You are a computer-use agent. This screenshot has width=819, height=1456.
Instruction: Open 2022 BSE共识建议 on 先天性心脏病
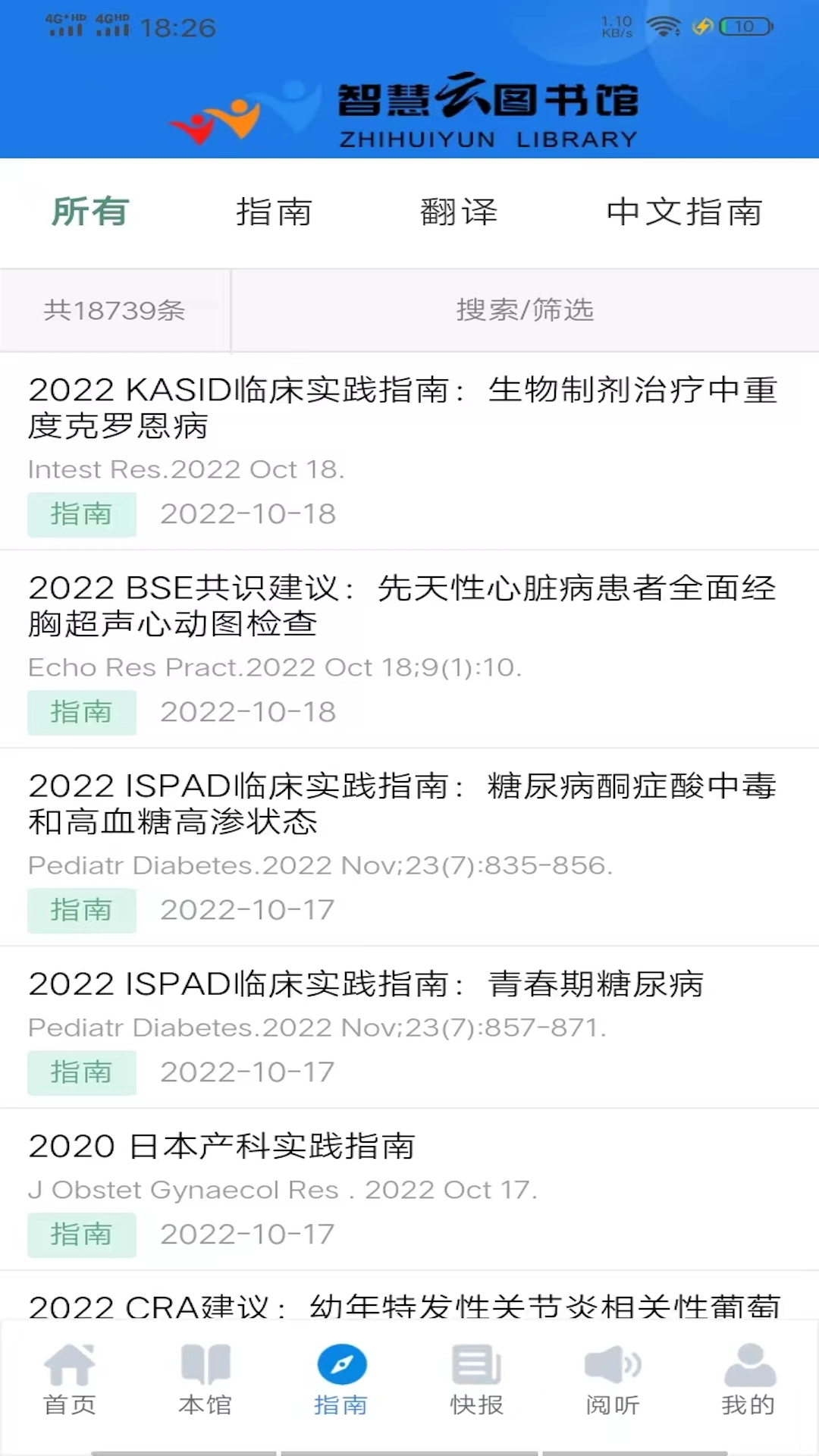click(402, 605)
